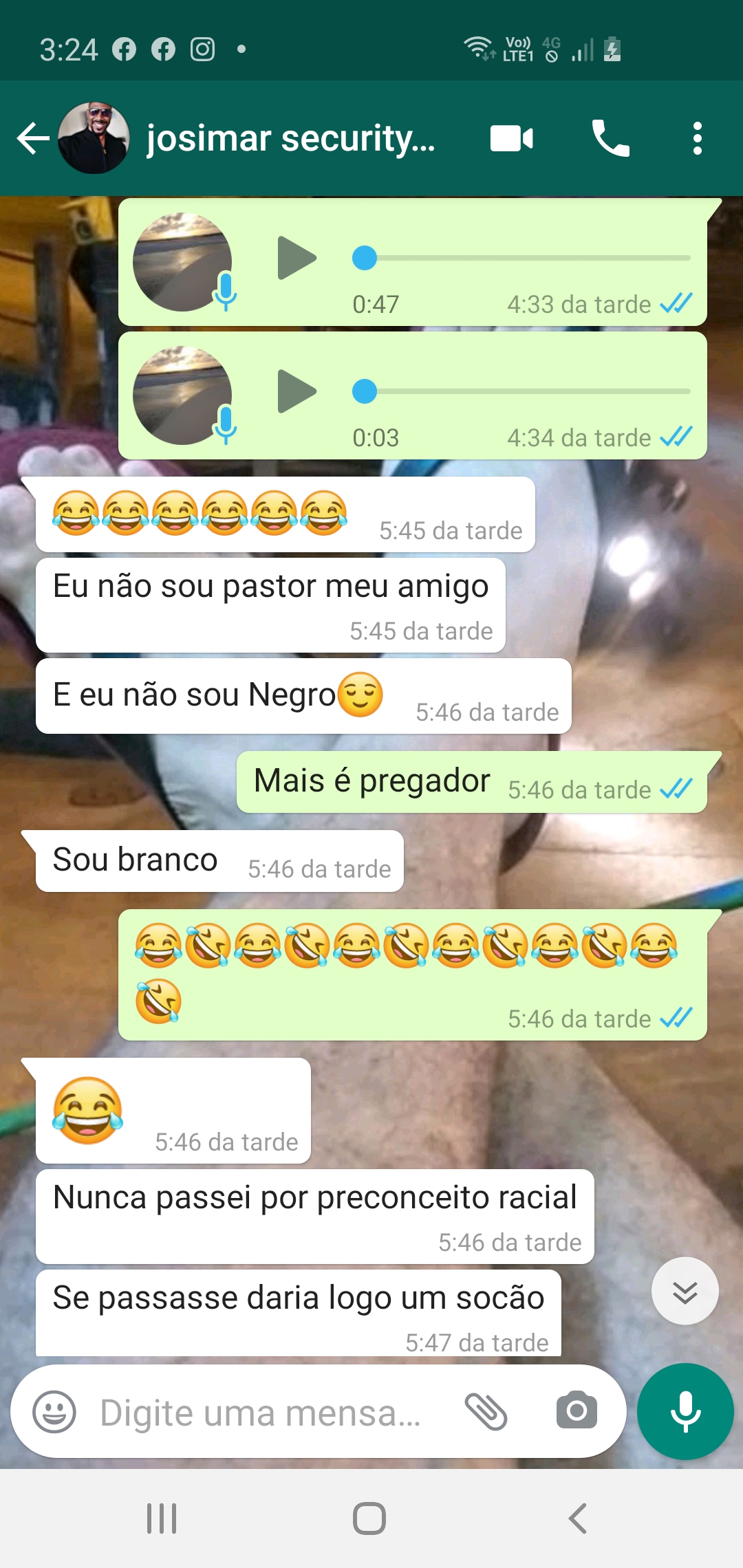
Task: Open josimar security contact info
Action: (x=289, y=138)
